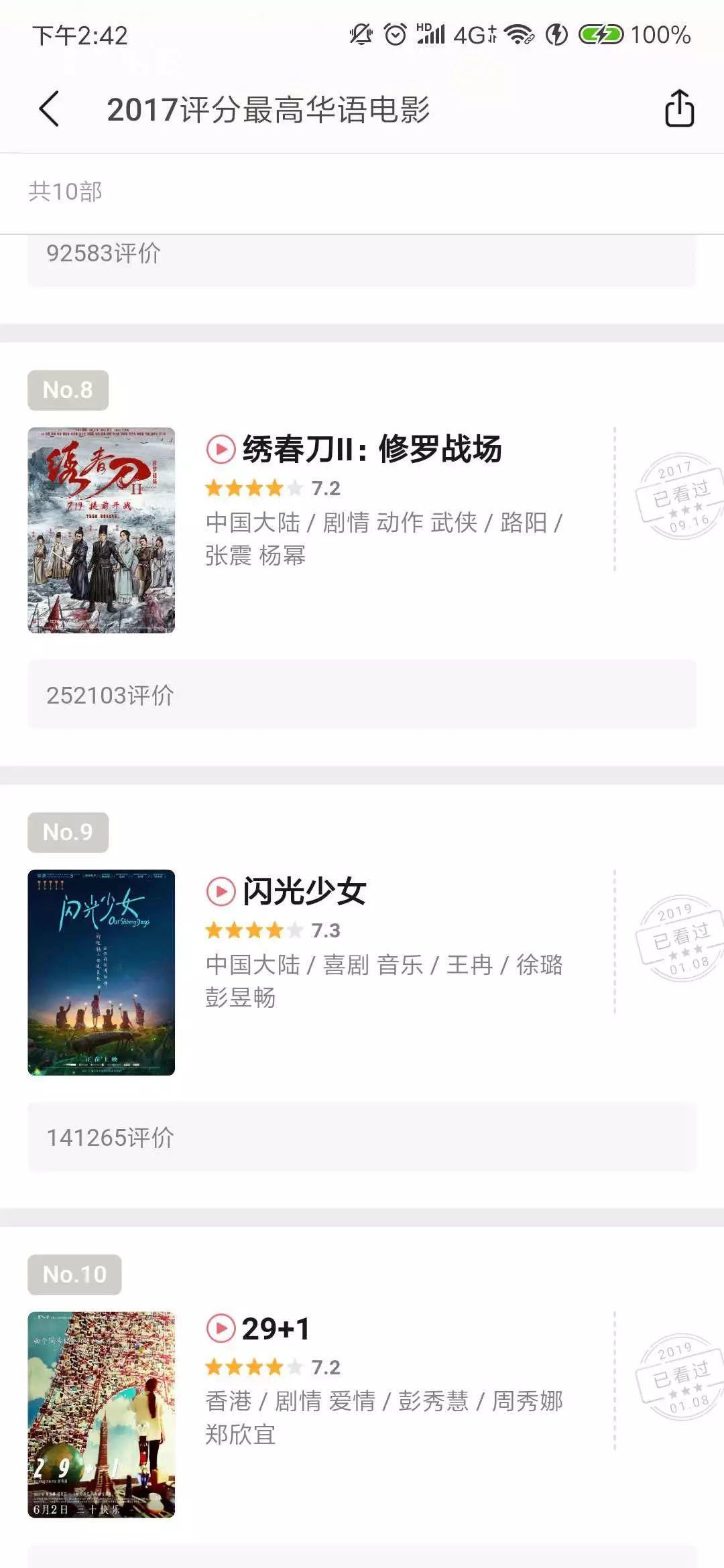The height and width of the screenshot is (1568, 724).
Task: Open the movie 闪光少女
Action: pos(304,891)
